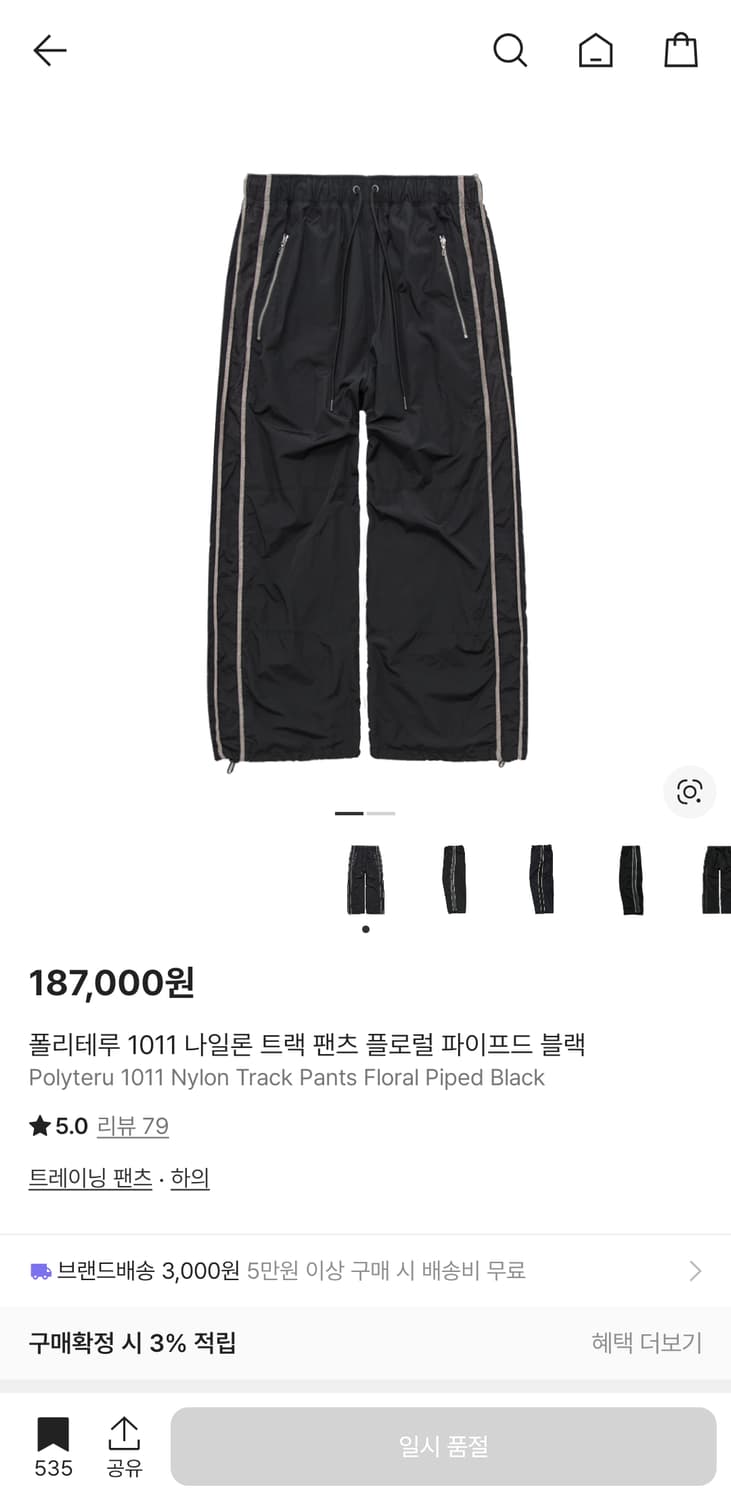The width and height of the screenshot is (731, 1500).
Task: Tap the image visual search lens icon
Action: (690, 791)
